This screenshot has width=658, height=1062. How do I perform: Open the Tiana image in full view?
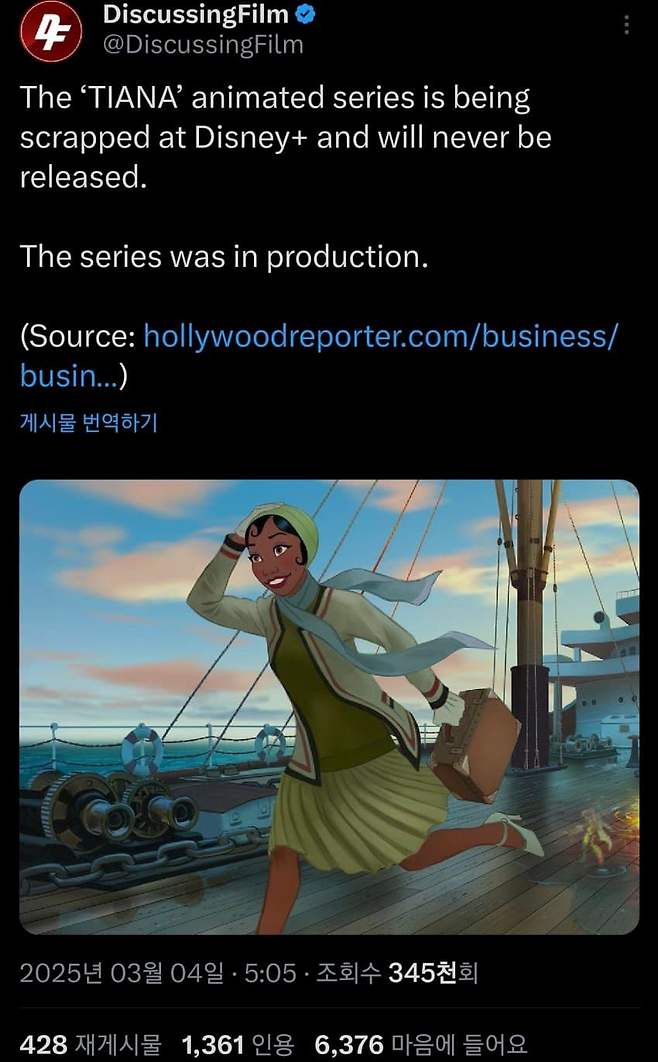[x=329, y=706]
